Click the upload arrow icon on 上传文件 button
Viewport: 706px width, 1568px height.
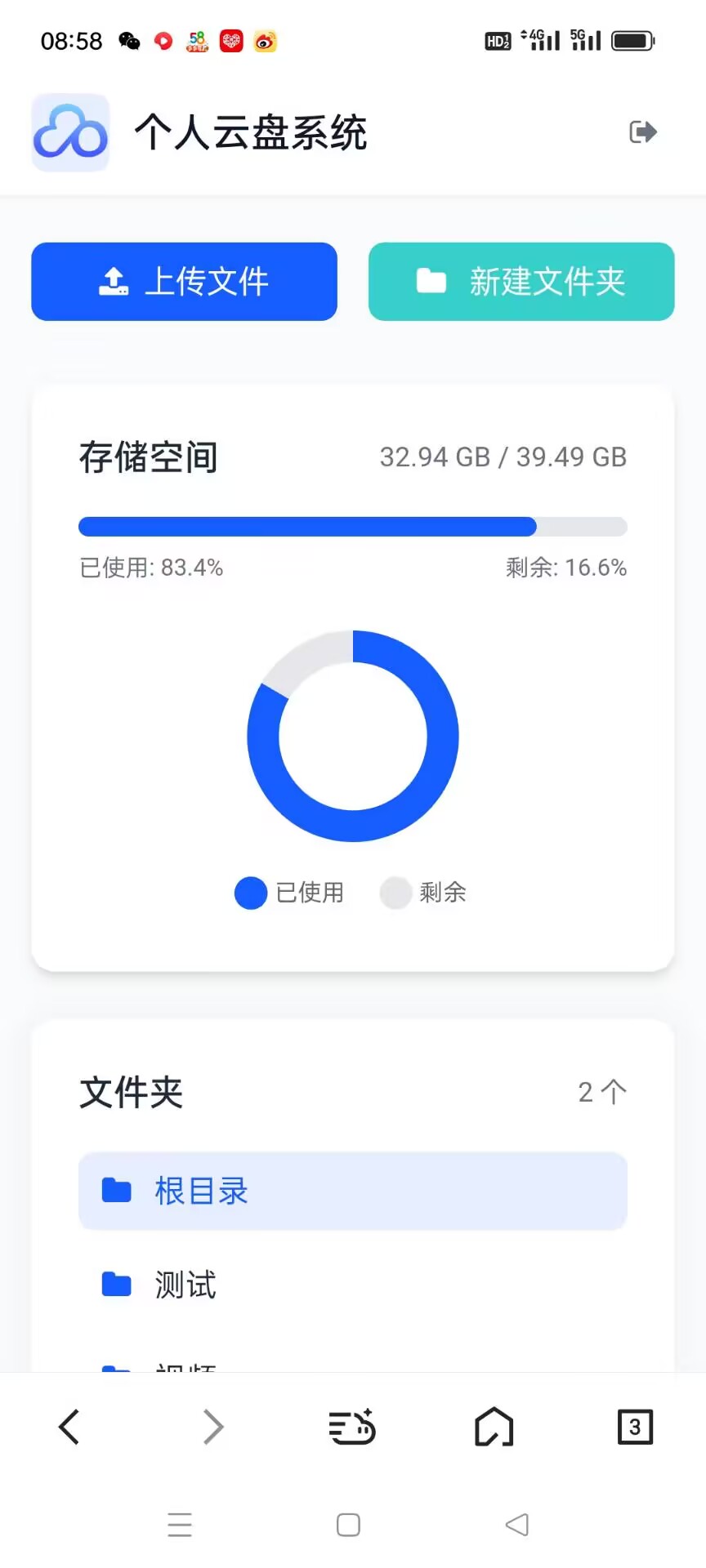click(x=114, y=281)
